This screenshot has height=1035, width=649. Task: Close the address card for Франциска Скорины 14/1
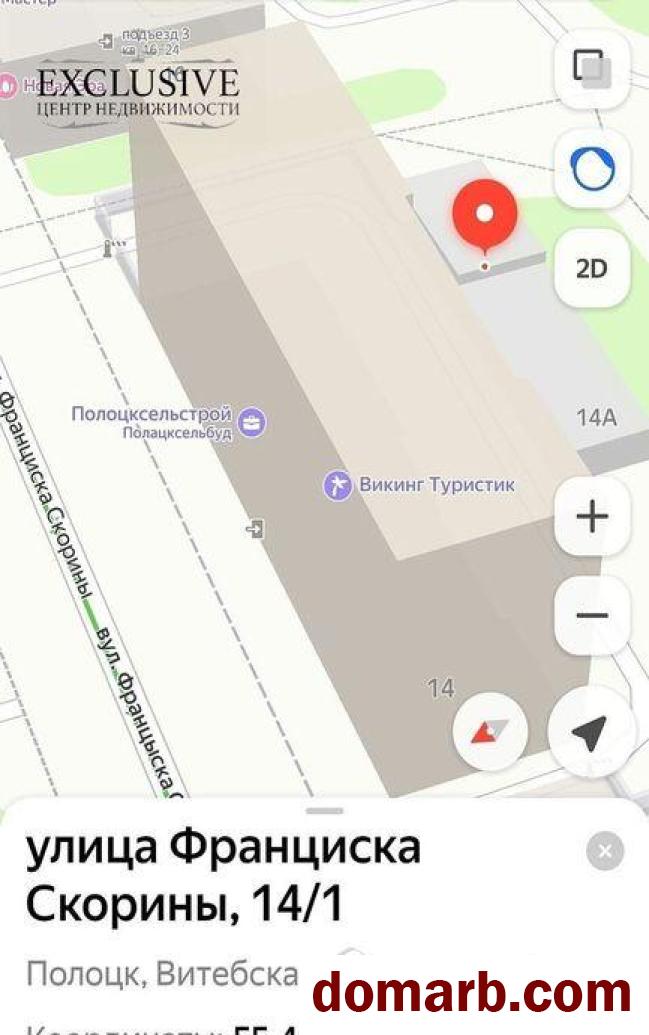click(604, 852)
